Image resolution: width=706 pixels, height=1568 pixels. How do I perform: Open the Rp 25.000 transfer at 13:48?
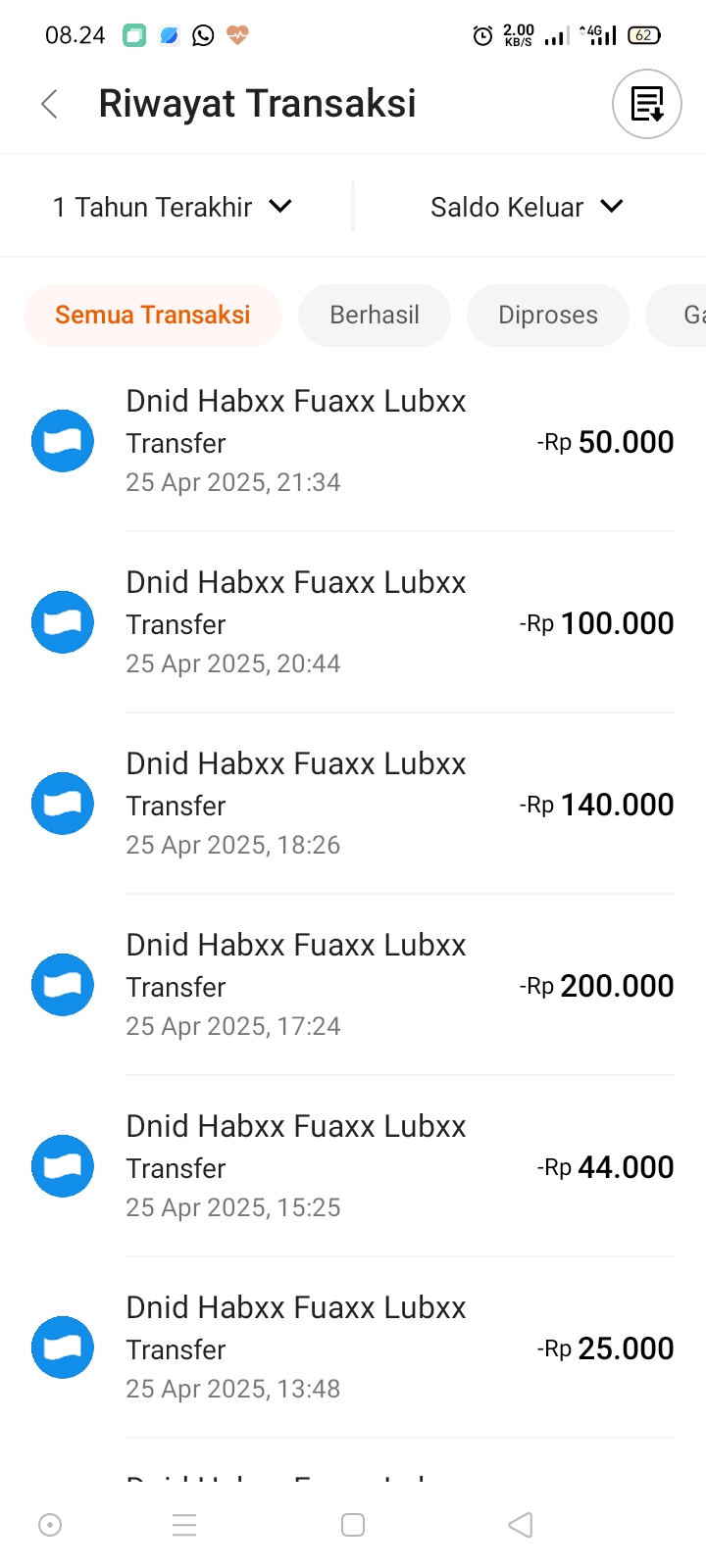[353, 1347]
